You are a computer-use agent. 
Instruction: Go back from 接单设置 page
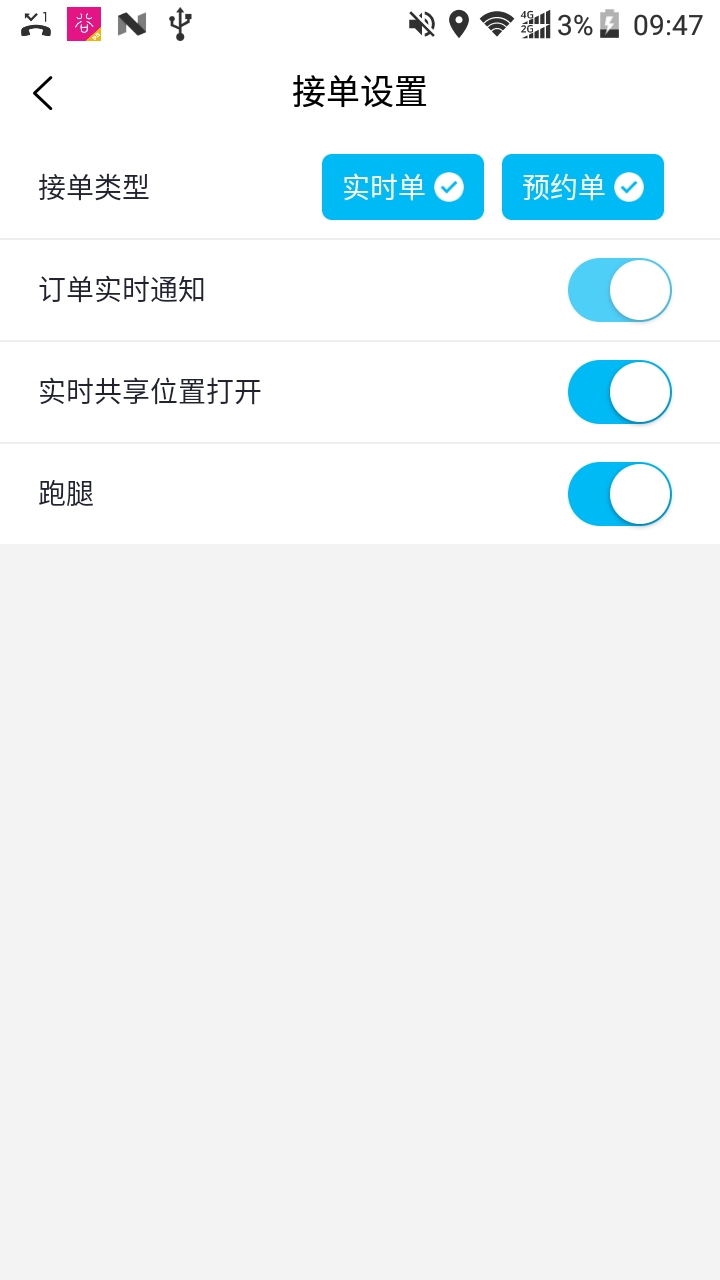click(42, 93)
